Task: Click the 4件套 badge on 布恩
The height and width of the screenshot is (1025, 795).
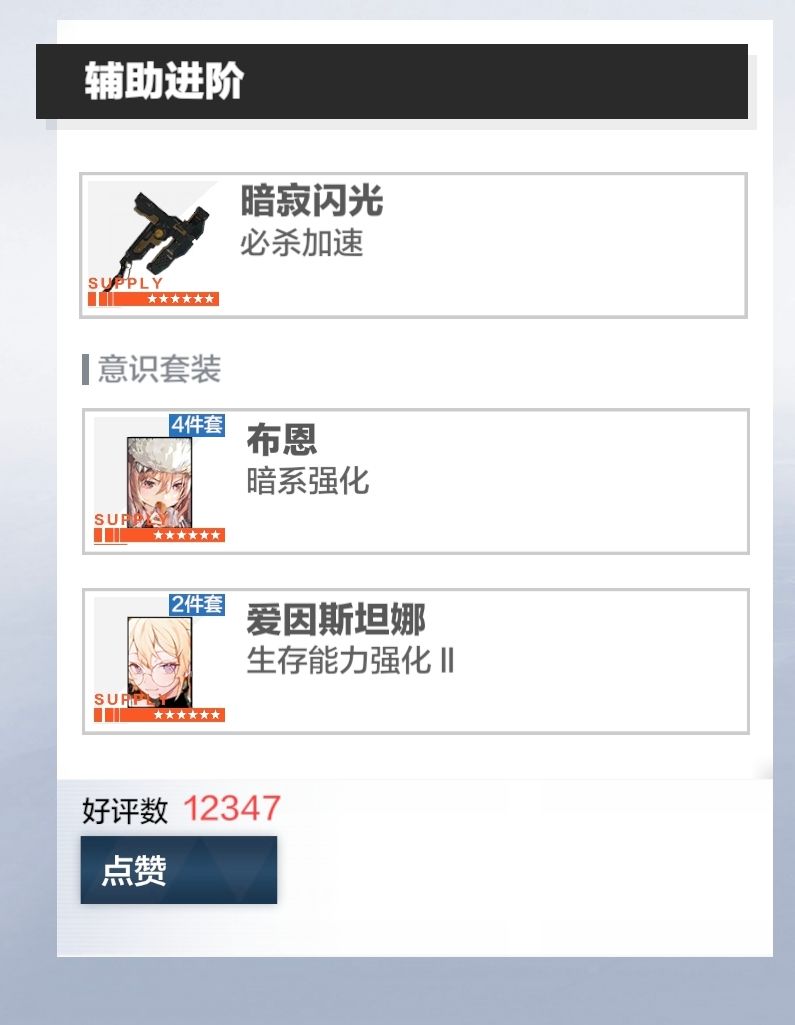Action: coord(196,421)
